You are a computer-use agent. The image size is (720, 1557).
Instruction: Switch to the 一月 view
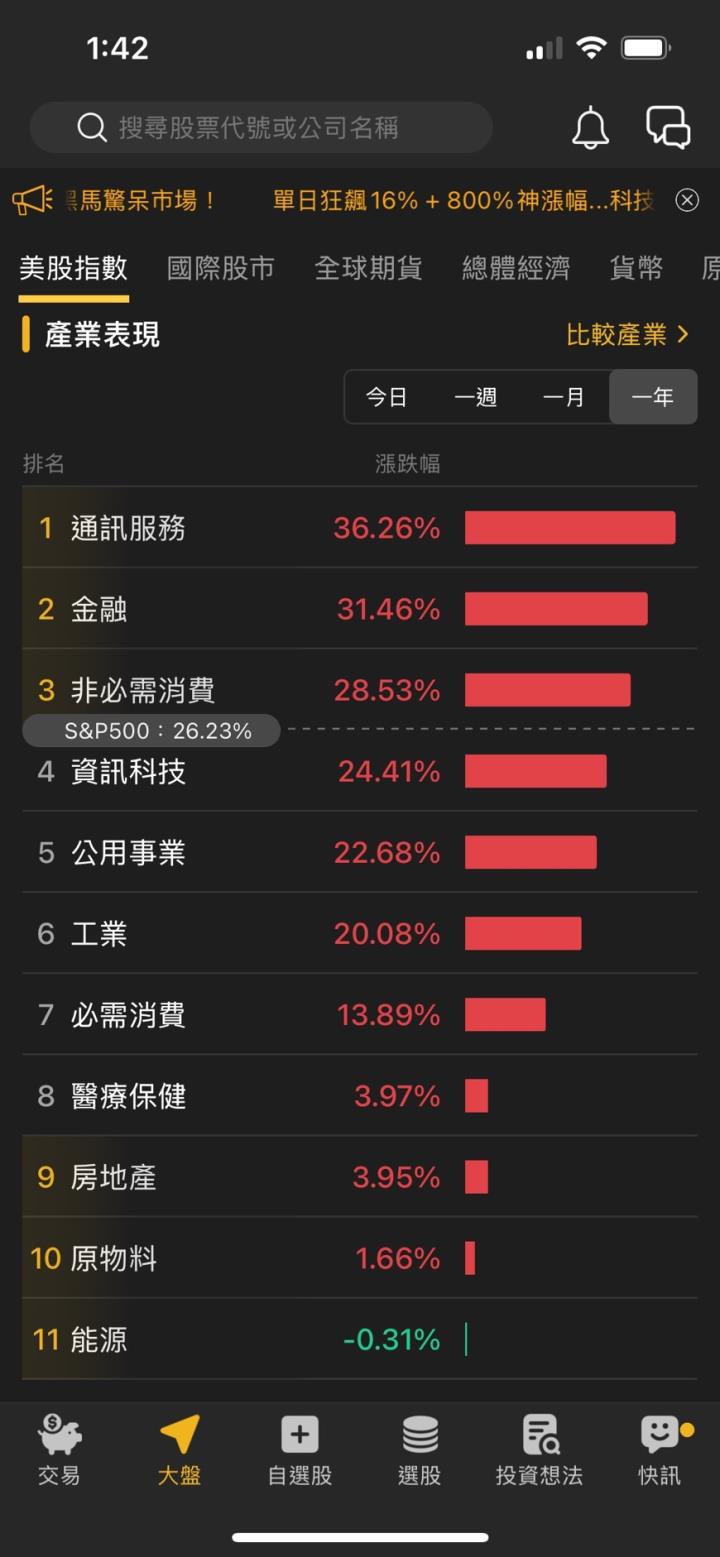click(x=565, y=397)
